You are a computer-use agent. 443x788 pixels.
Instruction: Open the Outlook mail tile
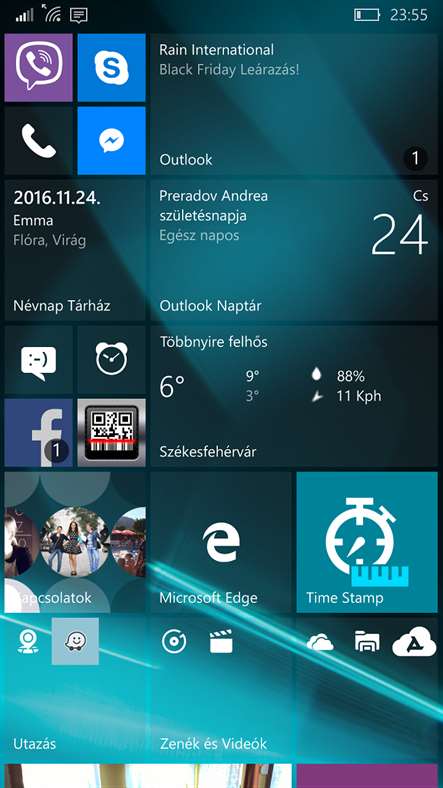[294, 104]
